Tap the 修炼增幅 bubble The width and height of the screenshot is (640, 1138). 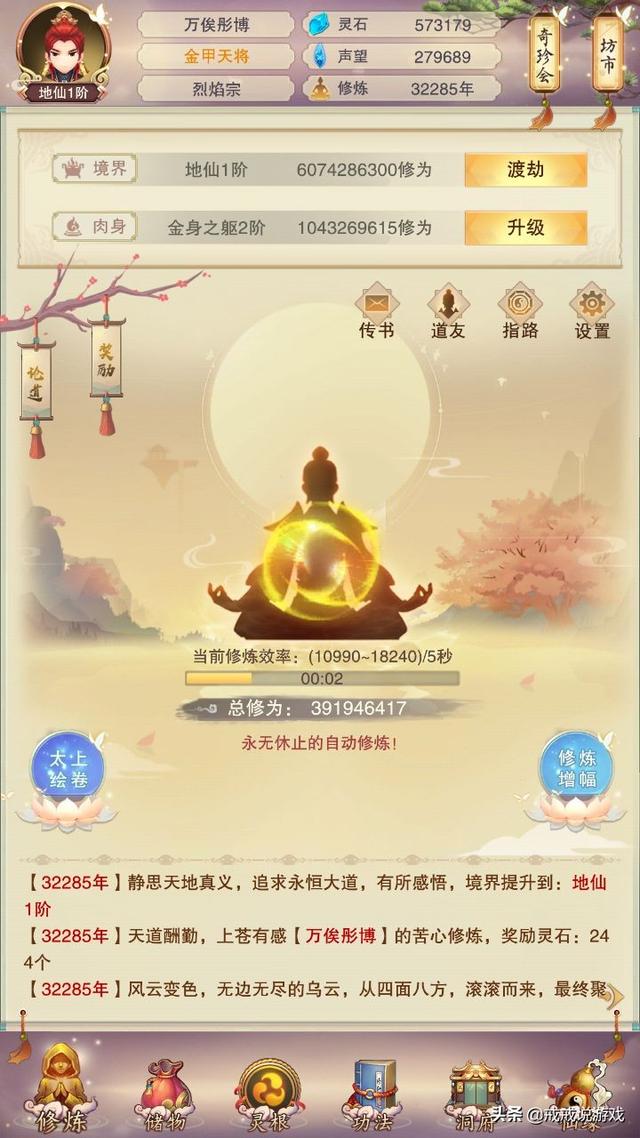coord(577,768)
